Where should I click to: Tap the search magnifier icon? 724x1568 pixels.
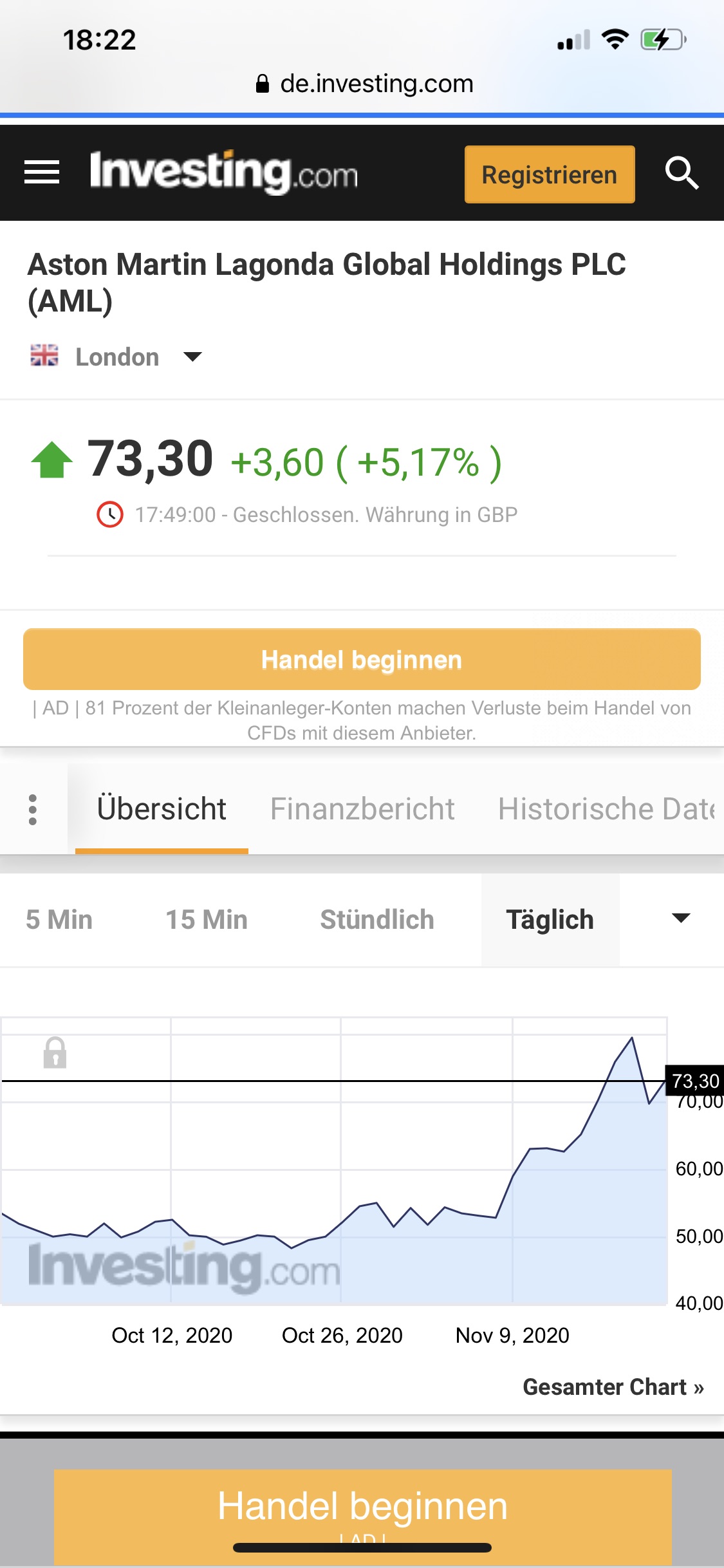(x=682, y=173)
